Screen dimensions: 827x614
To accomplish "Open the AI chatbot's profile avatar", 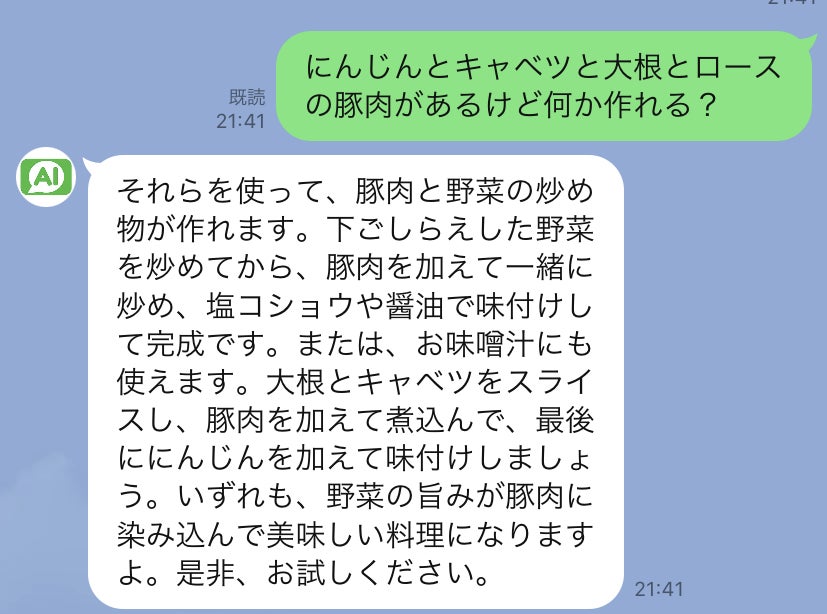I will [x=46, y=177].
